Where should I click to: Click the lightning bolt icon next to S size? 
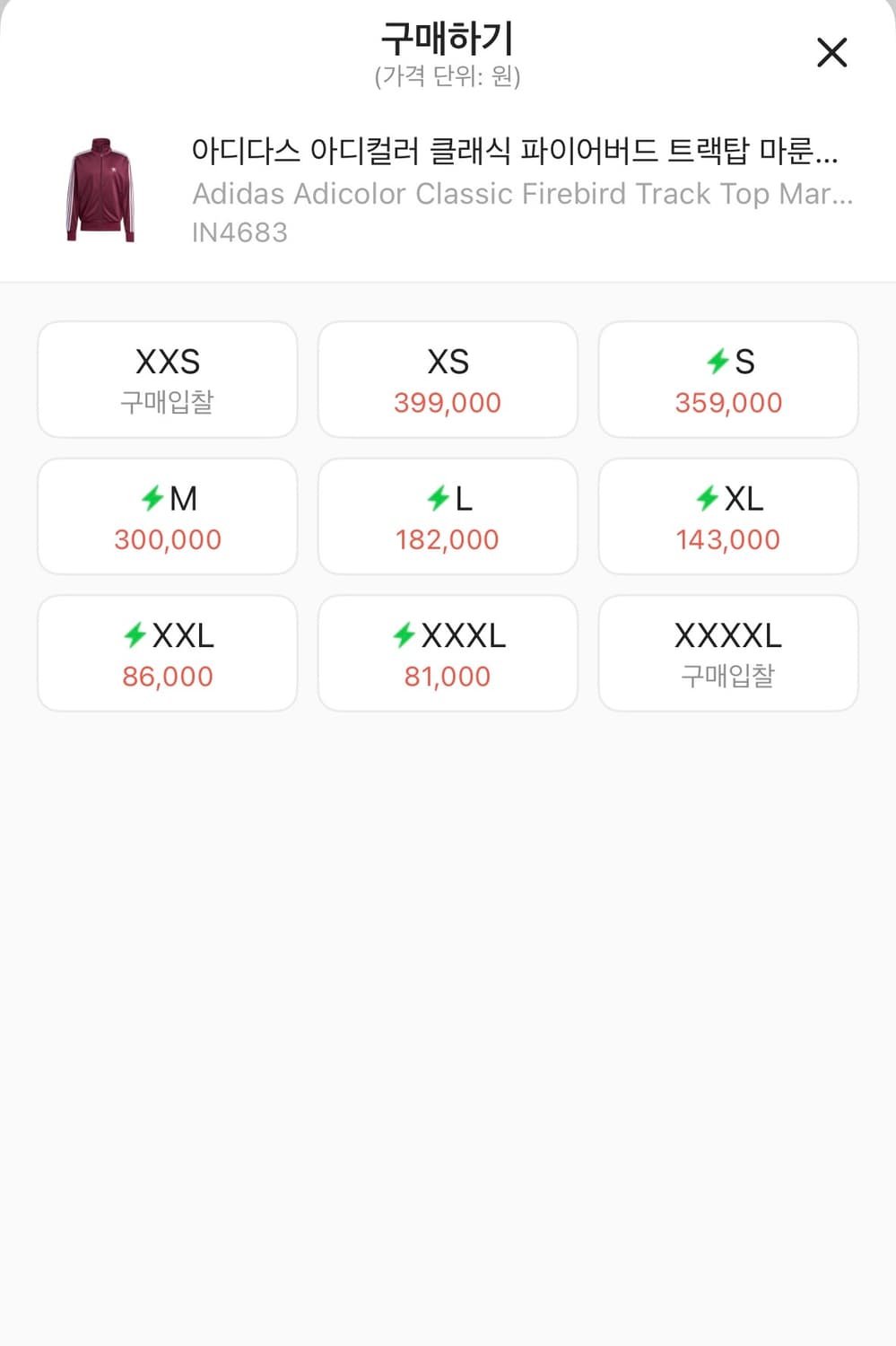click(715, 363)
